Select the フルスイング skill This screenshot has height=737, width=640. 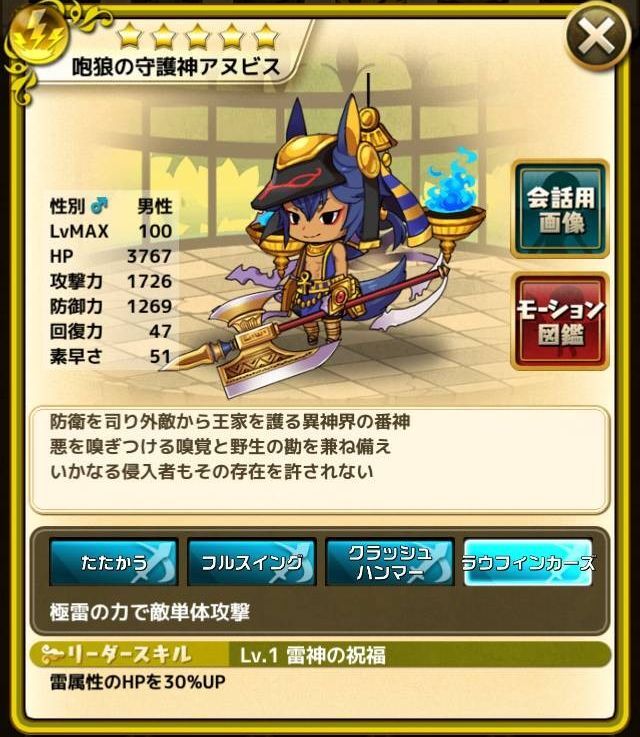point(251,562)
